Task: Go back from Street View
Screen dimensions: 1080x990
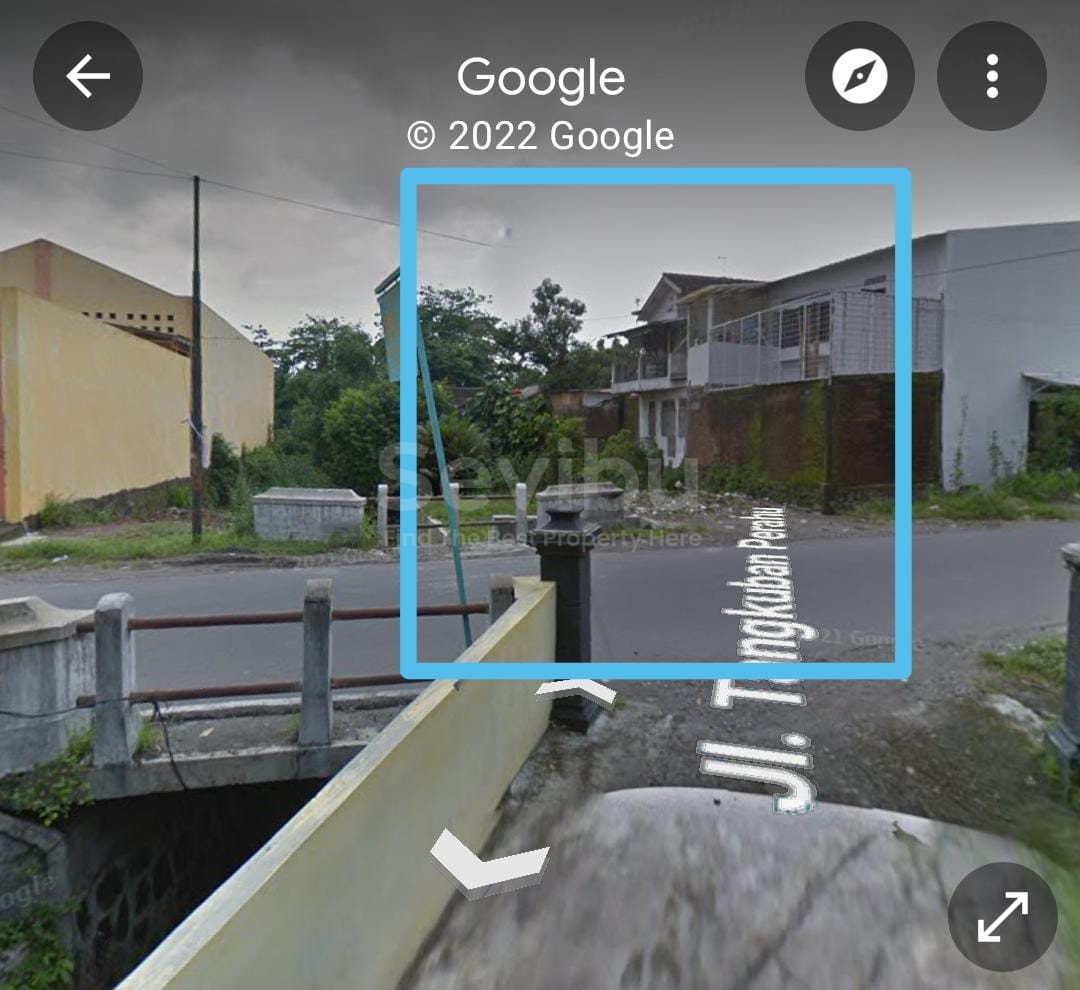Action: pyautogui.click(x=88, y=77)
